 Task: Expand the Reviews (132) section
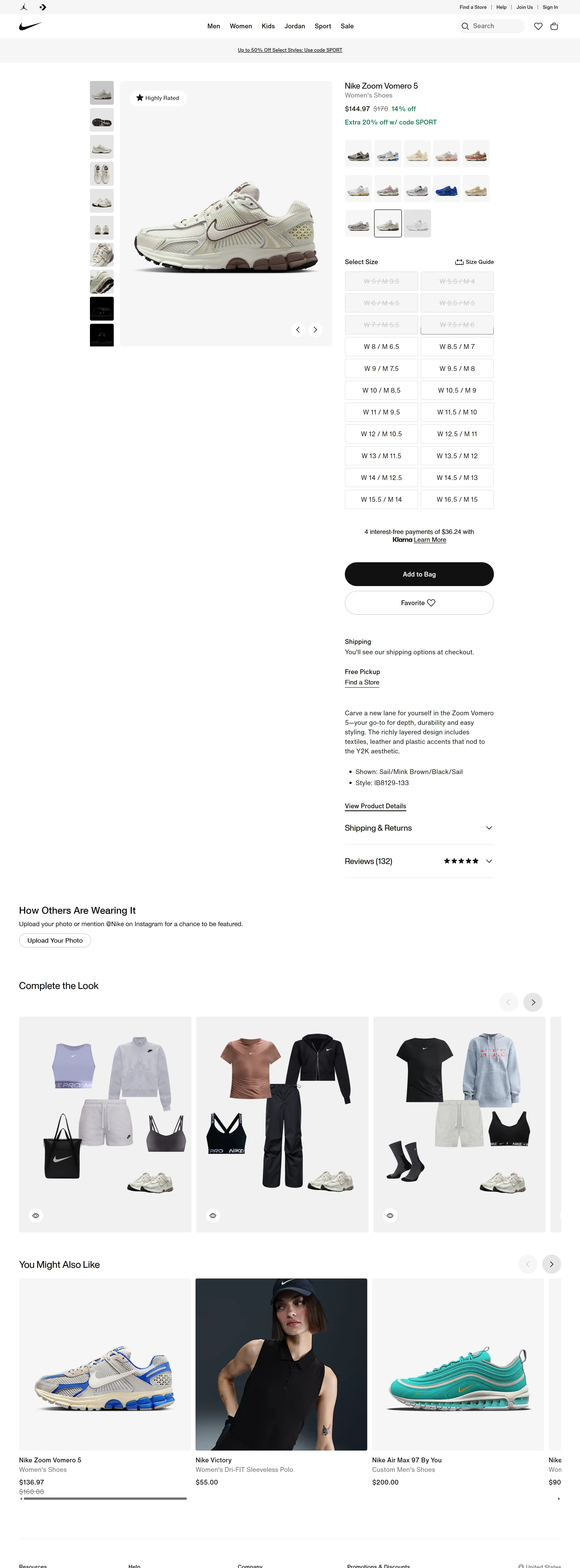pos(419,861)
